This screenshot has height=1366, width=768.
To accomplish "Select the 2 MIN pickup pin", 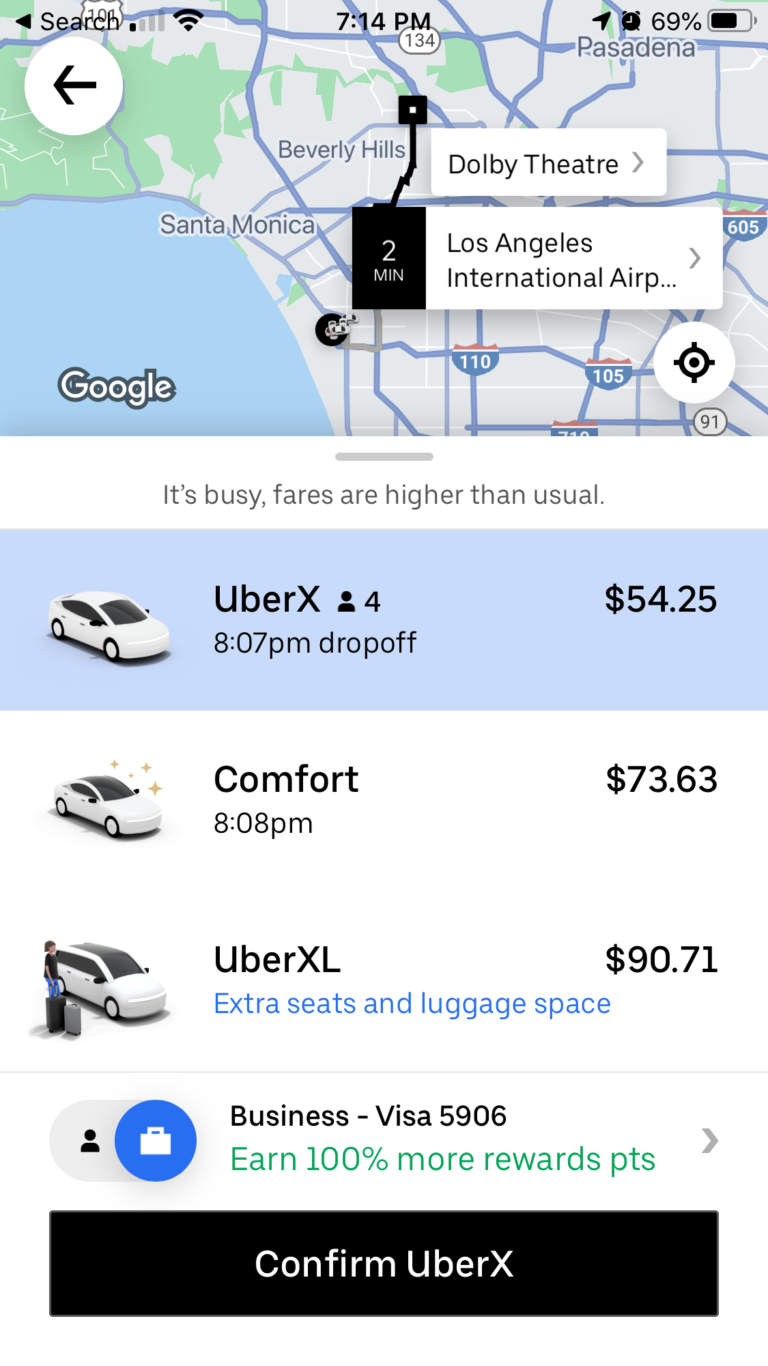I will (x=389, y=257).
